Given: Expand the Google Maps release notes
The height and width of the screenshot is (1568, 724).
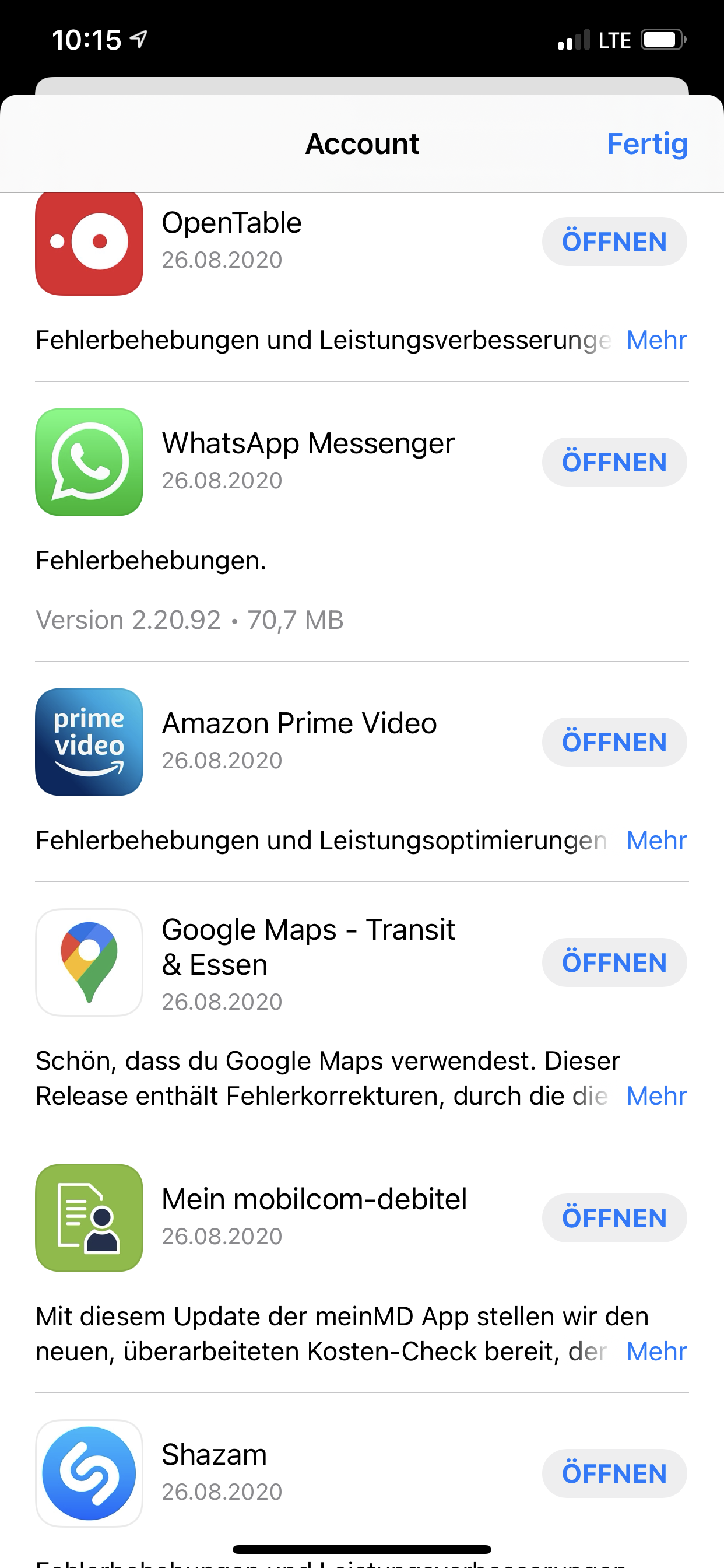Looking at the screenshot, I should (x=656, y=1096).
